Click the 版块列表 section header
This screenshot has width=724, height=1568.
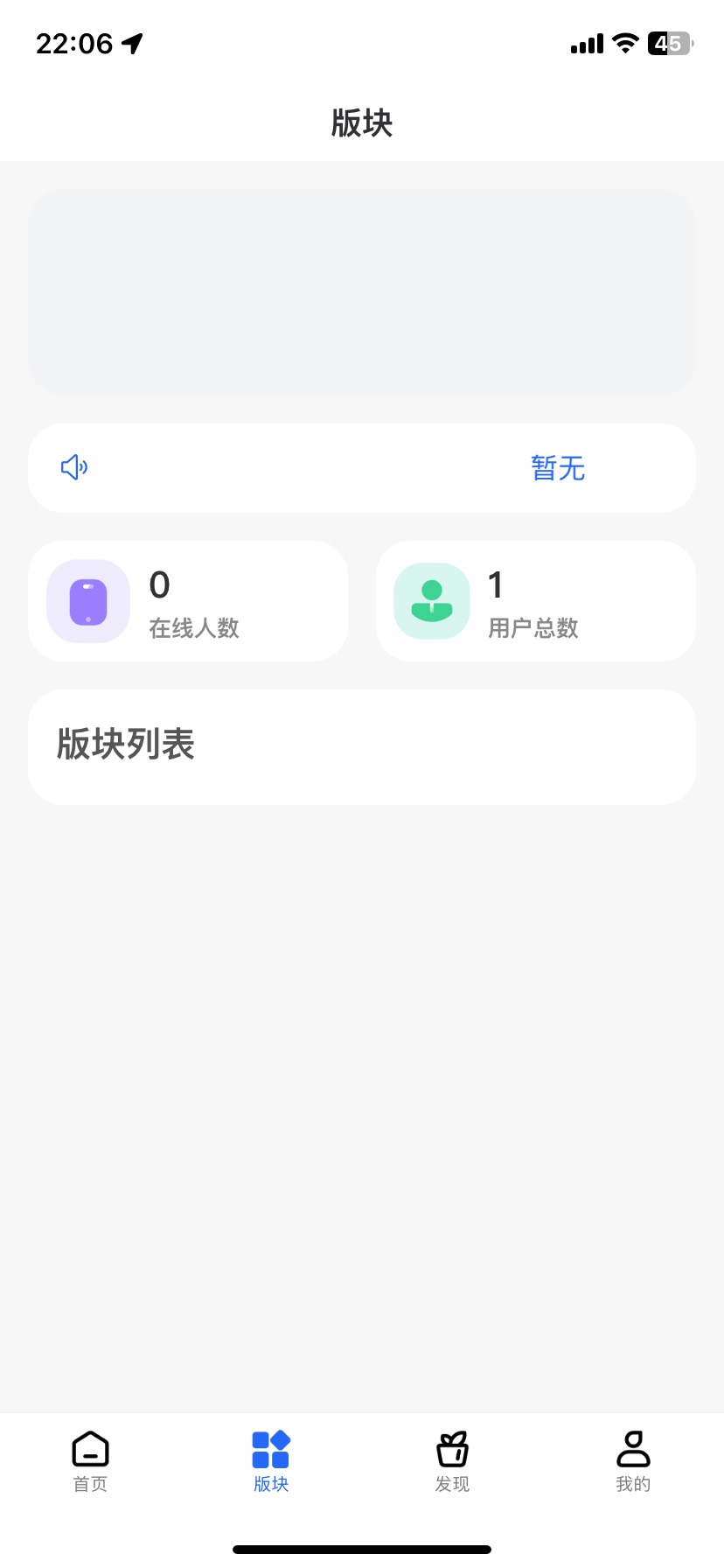pos(126,745)
